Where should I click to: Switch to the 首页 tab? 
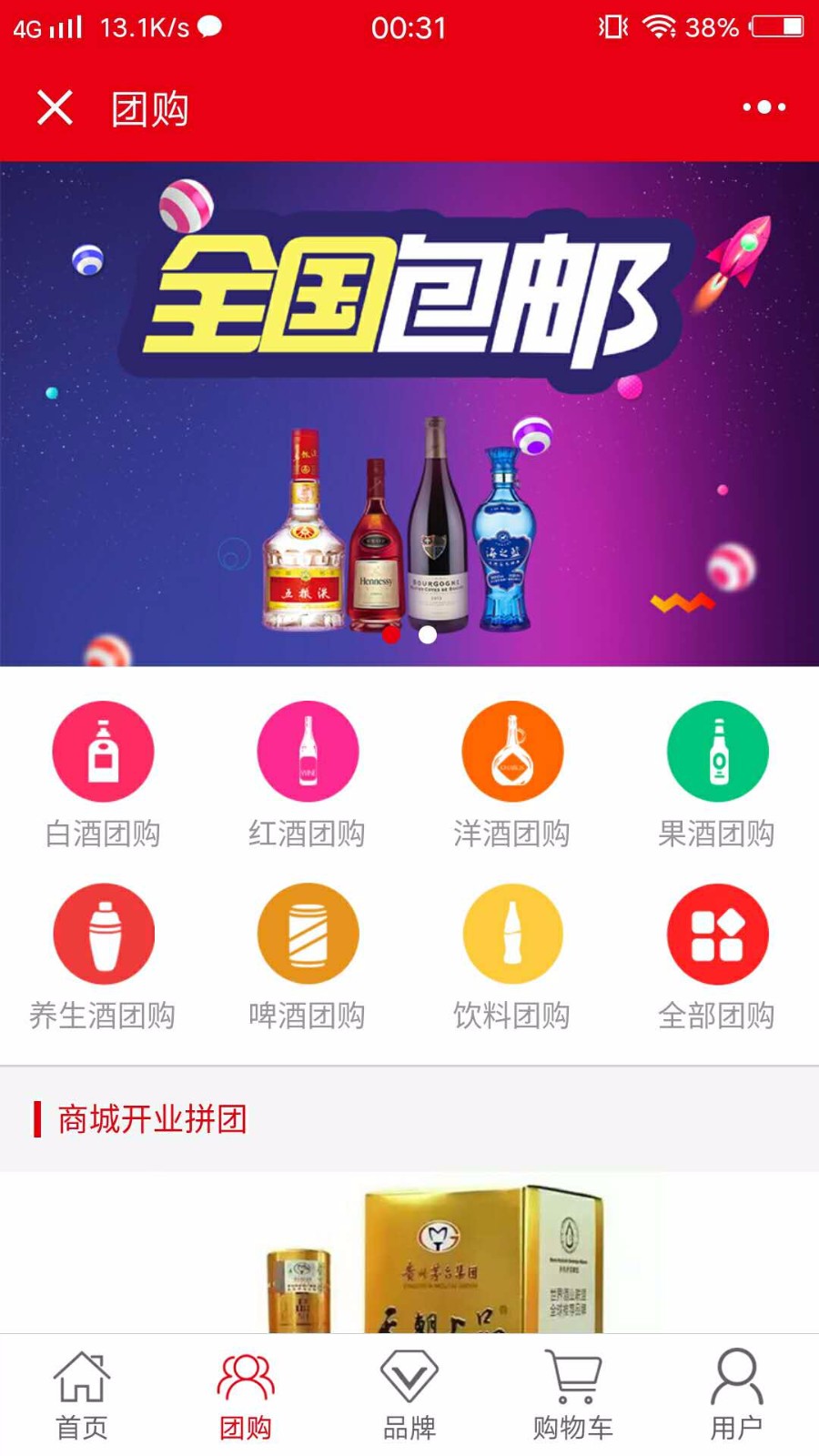click(82, 1396)
